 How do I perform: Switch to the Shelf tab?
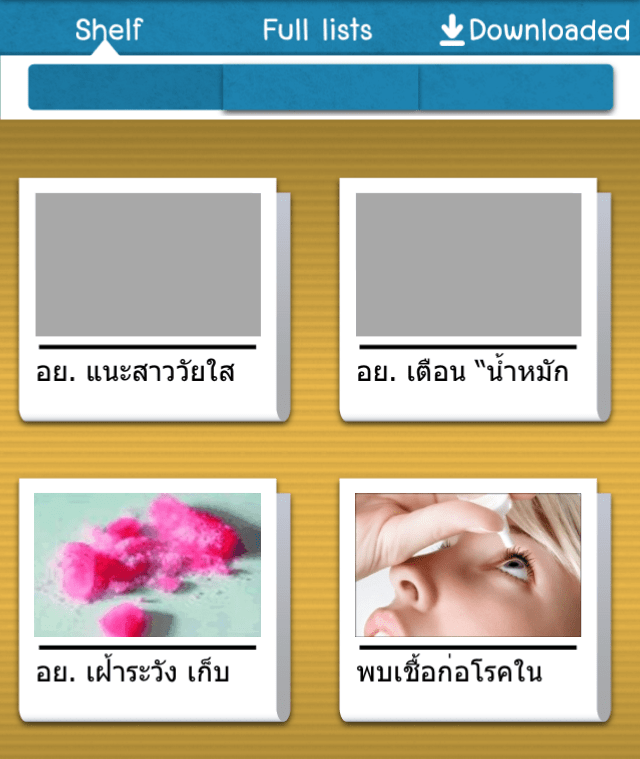tap(108, 30)
